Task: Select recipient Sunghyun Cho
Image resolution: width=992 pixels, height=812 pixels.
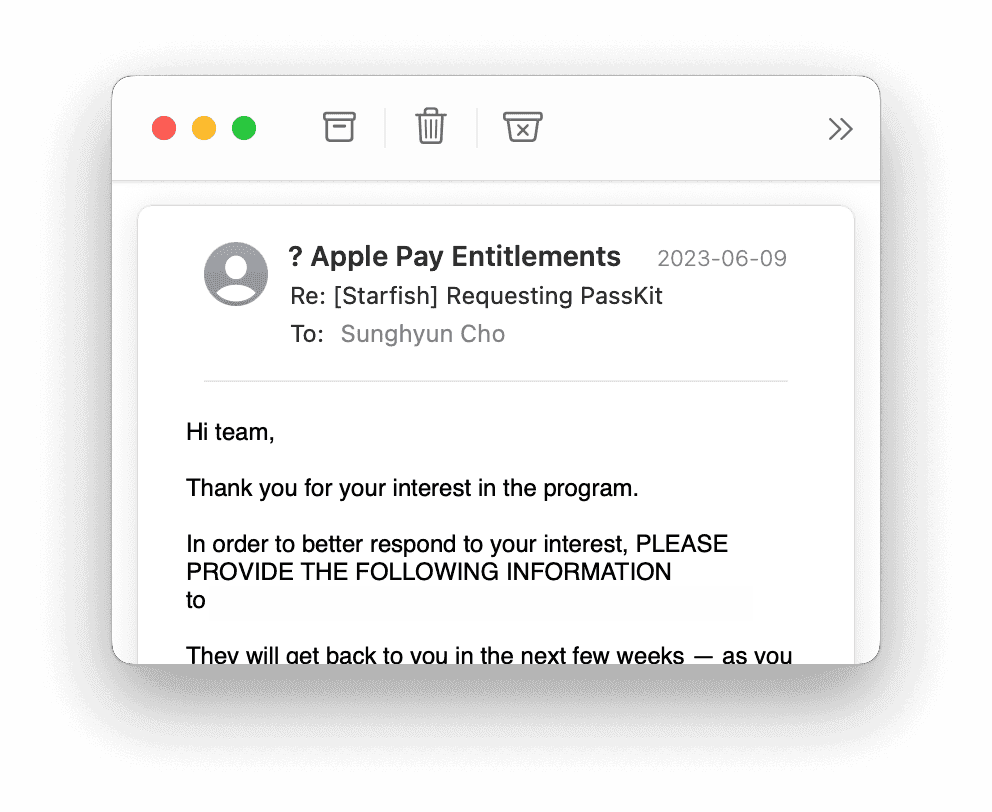Action: (422, 334)
